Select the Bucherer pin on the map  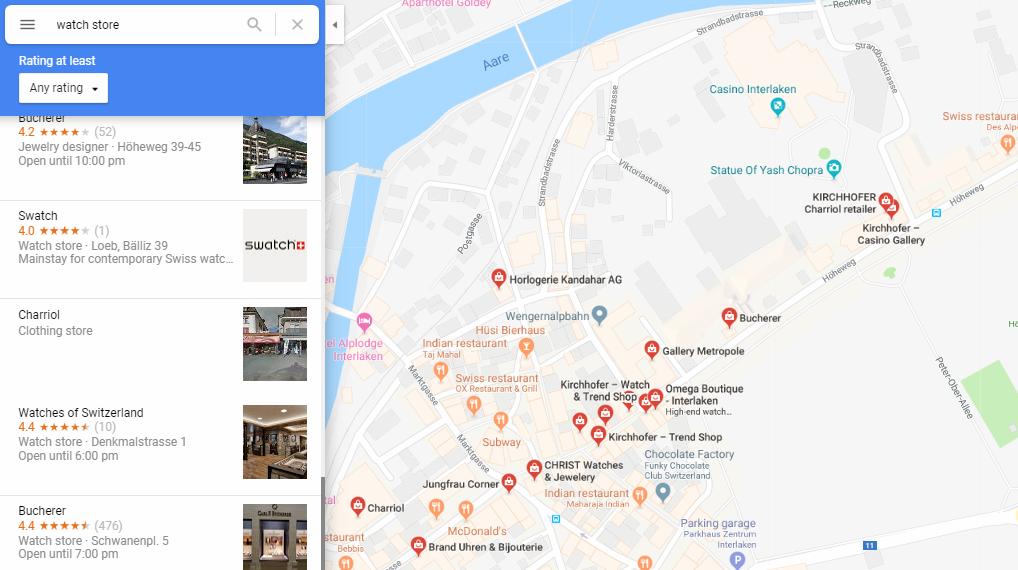tap(730, 317)
